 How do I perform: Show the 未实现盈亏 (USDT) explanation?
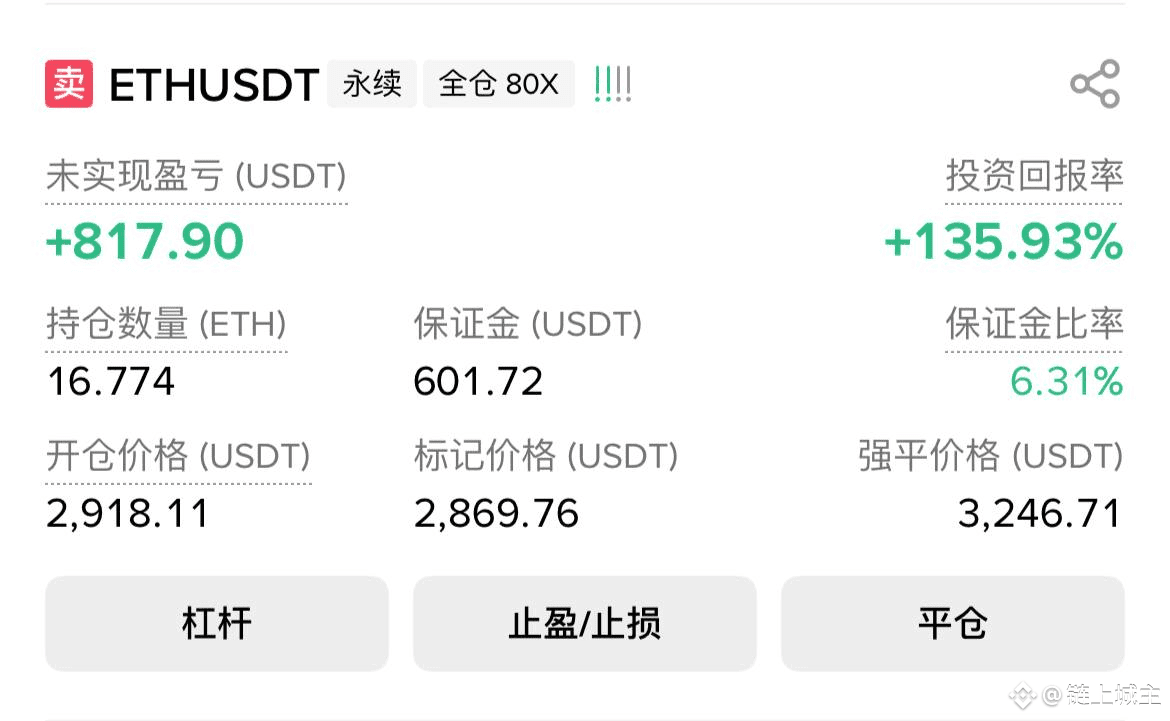point(196,178)
